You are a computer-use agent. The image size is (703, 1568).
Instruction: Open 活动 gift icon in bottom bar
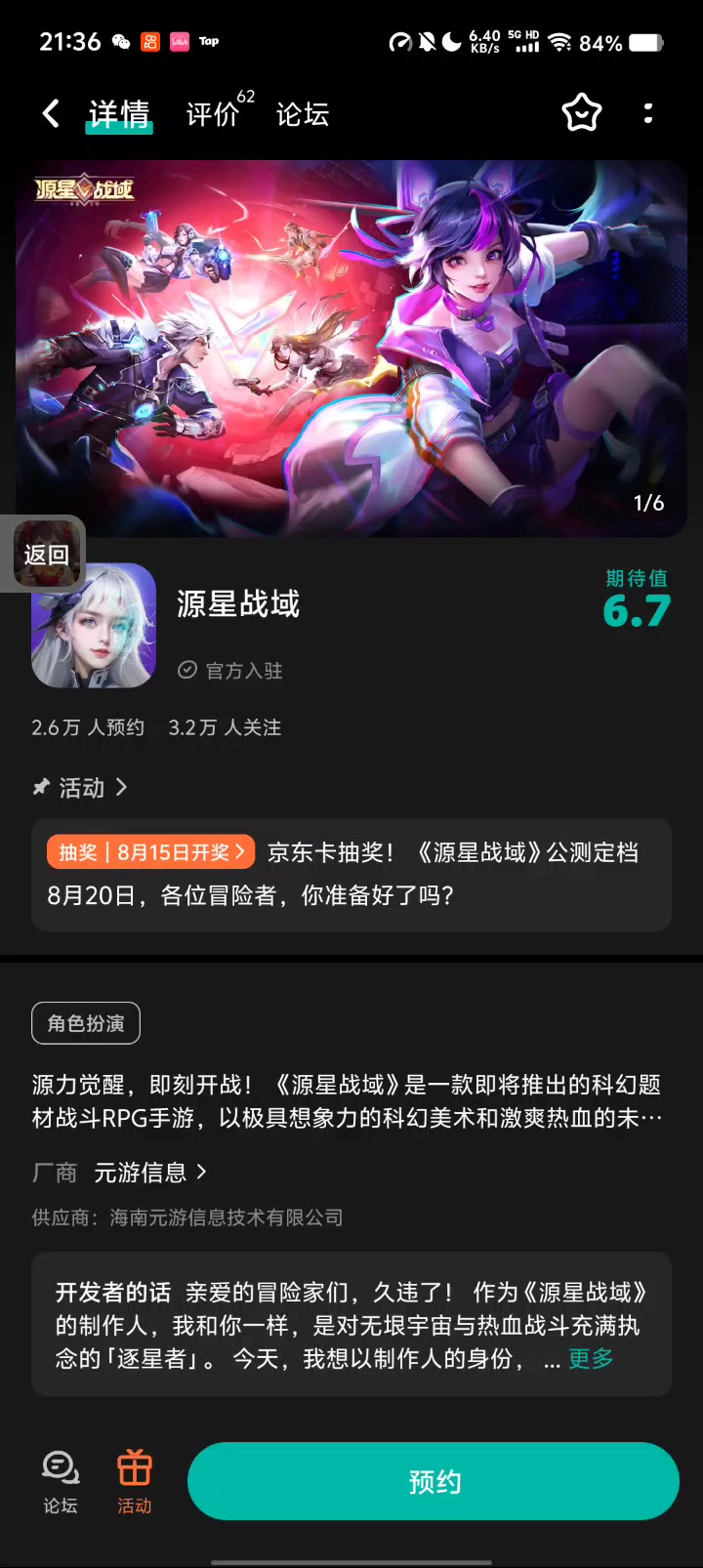click(x=135, y=1482)
